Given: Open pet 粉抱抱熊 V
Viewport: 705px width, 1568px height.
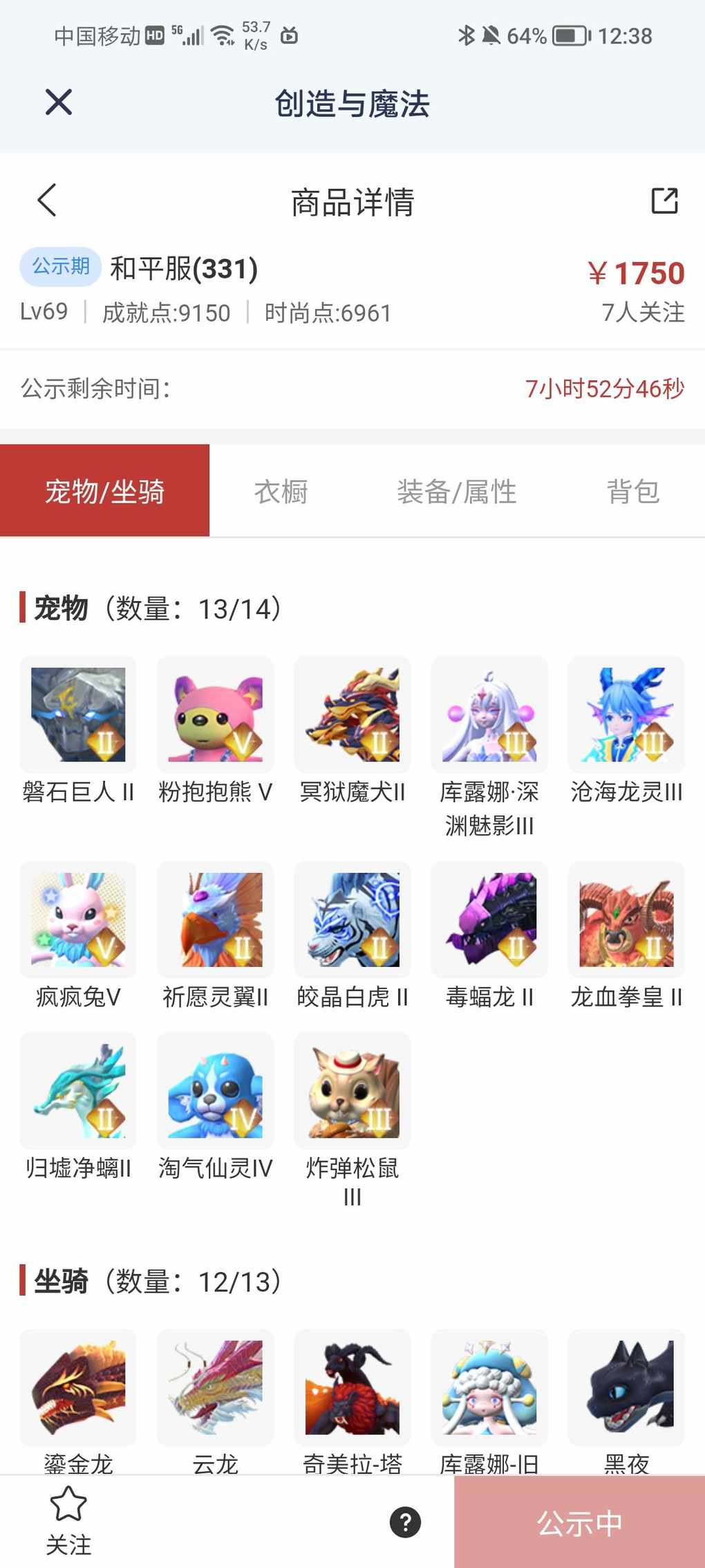Looking at the screenshot, I should 215,715.
